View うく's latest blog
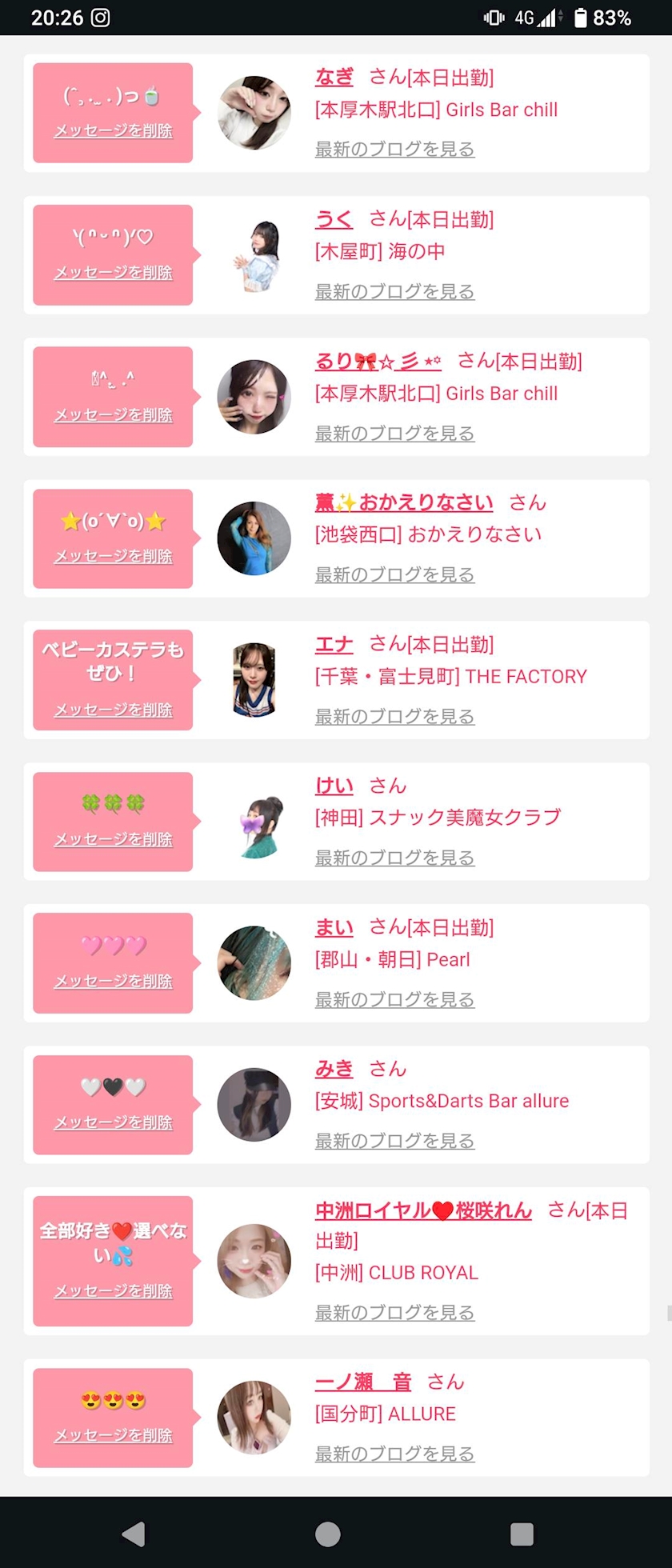 [x=394, y=291]
